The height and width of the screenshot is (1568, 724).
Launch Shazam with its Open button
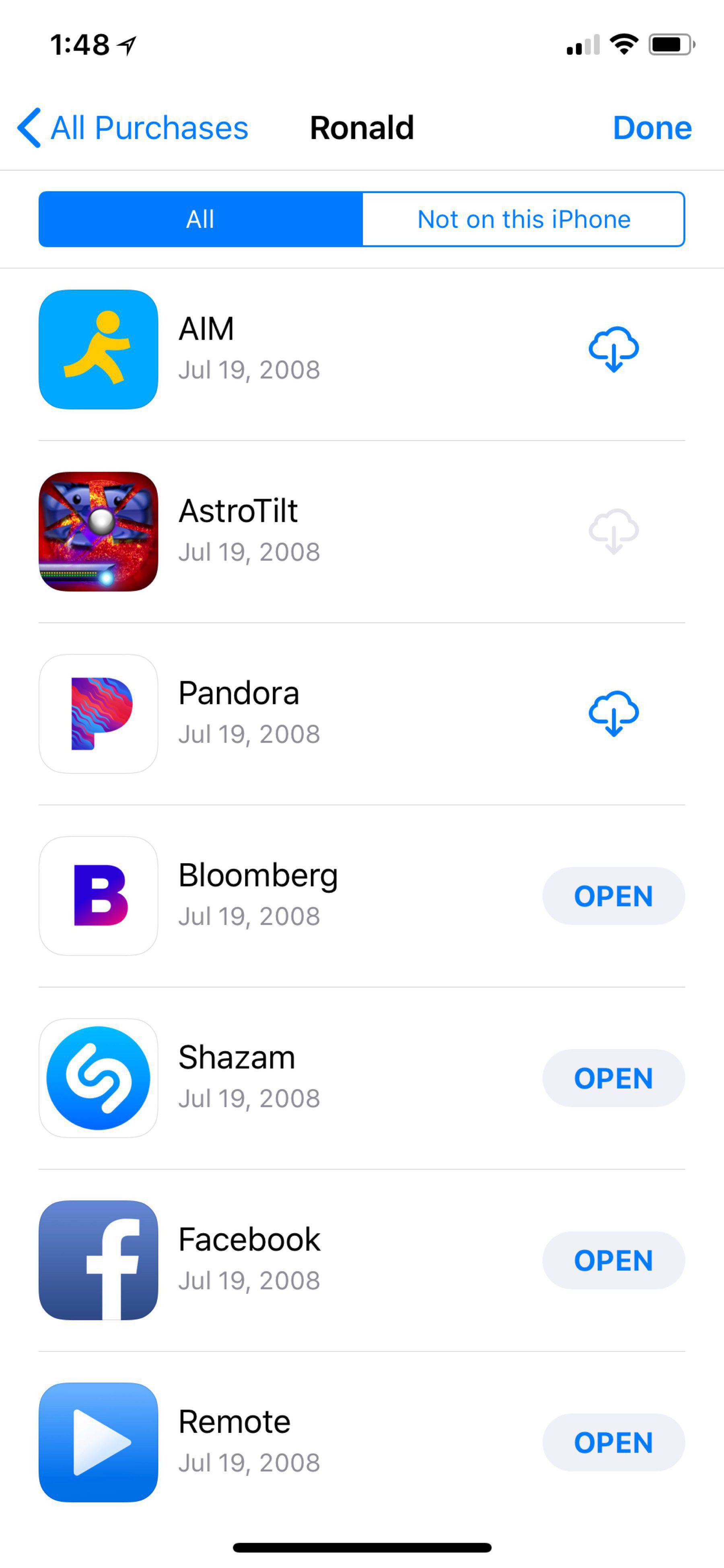click(x=613, y=1078)
